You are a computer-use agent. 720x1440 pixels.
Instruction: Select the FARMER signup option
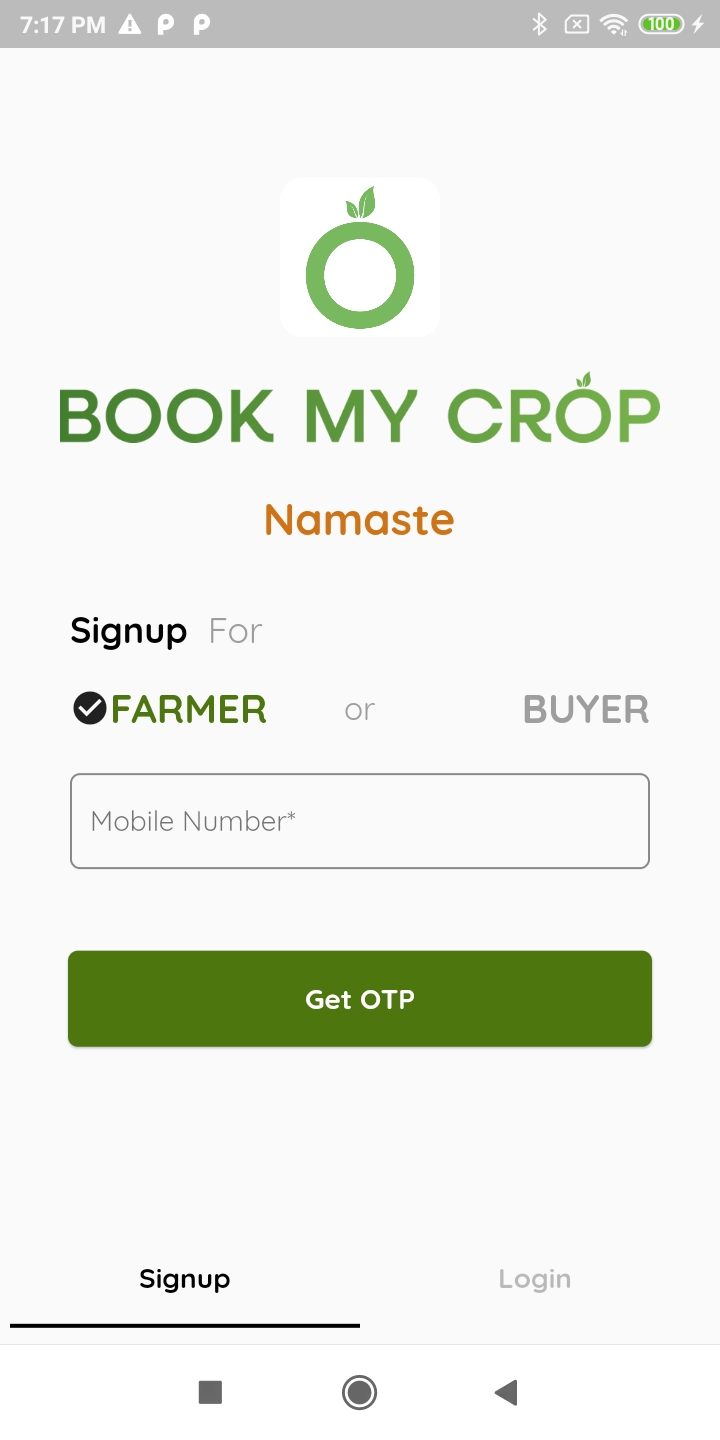[x=170, y=709]
